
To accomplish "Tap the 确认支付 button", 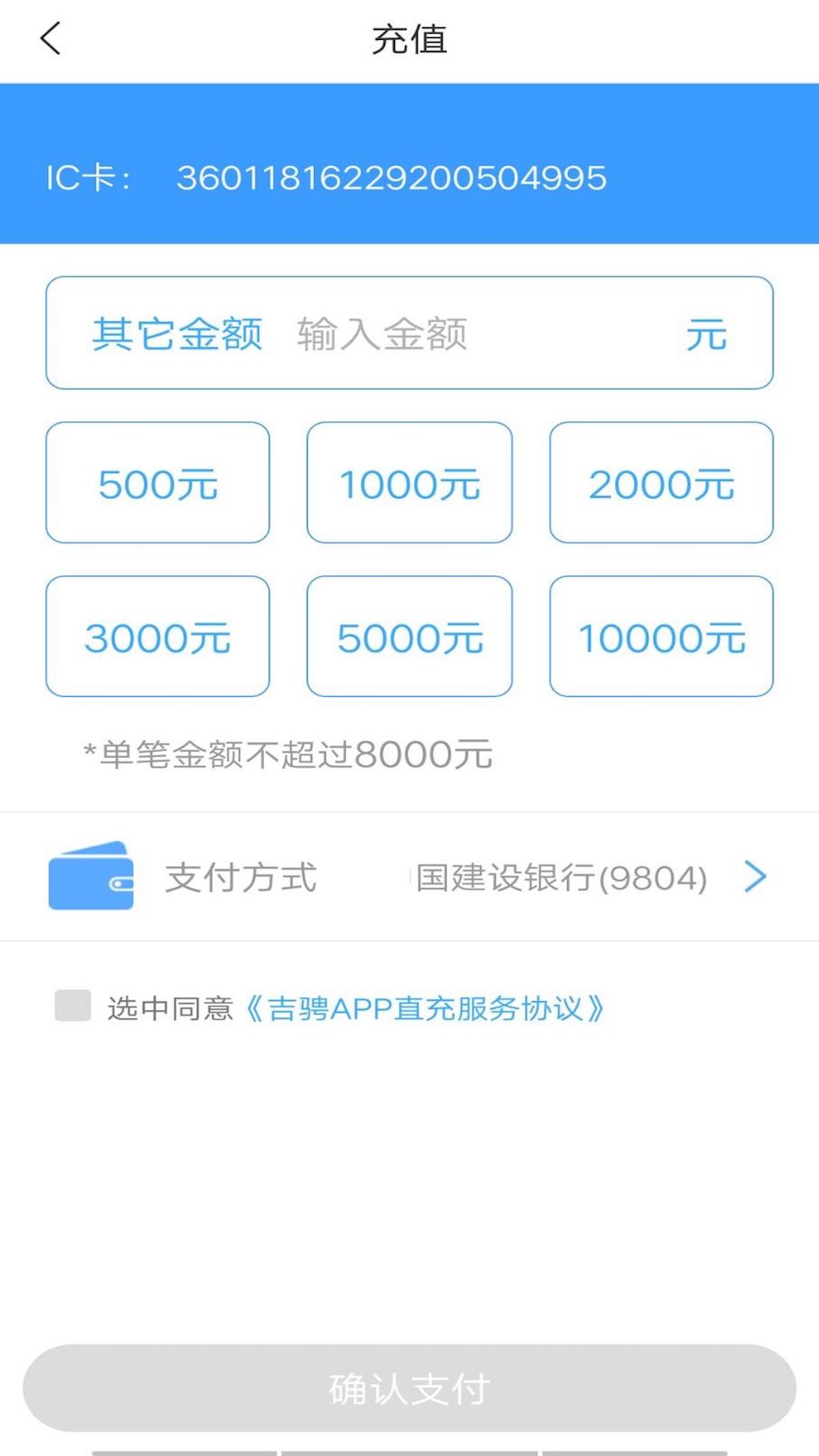I will (x=409, y=1388).
